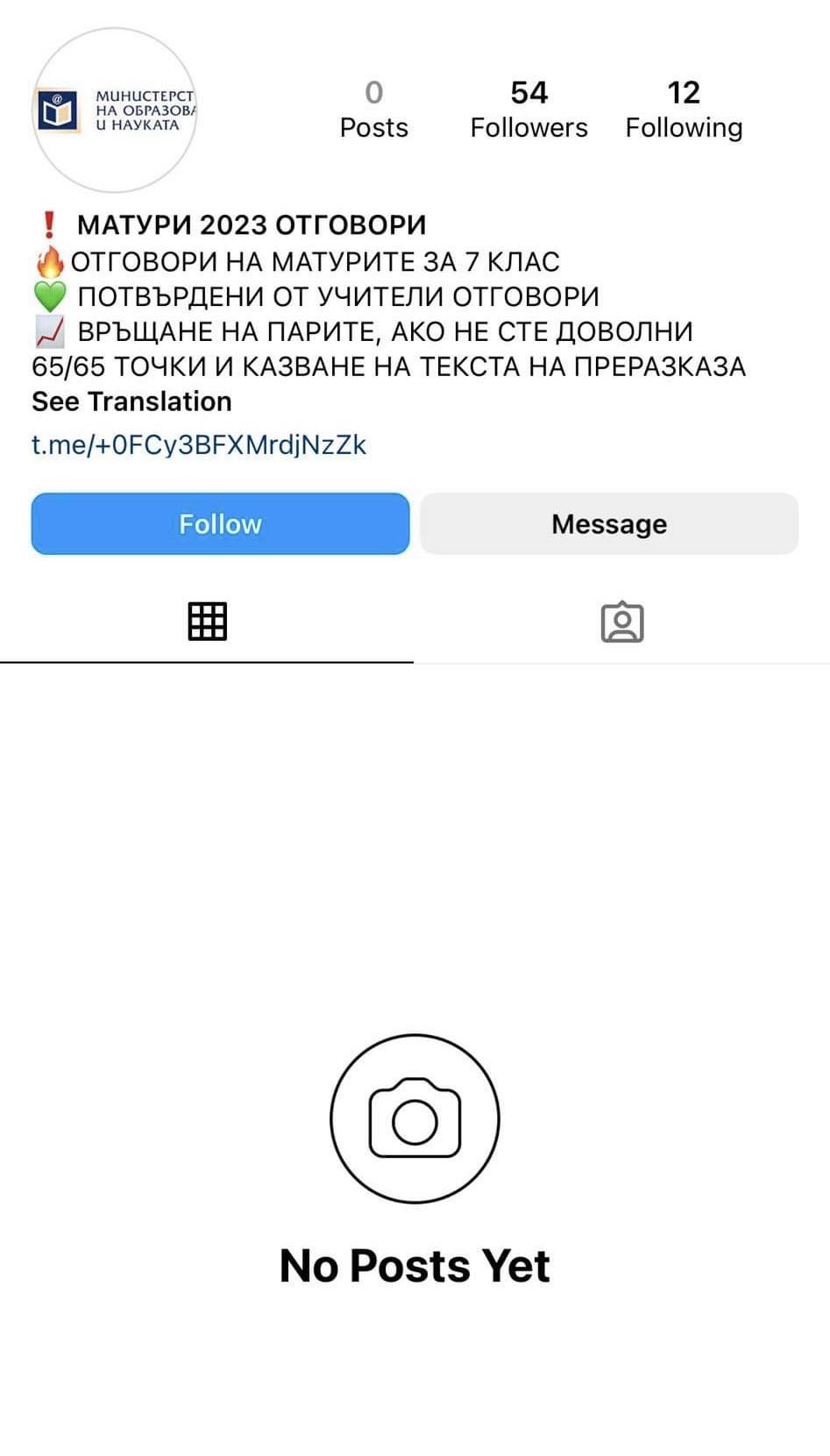Click the fire emoji in the bio
Viewport: 830px width, 1456px height.
coord(50,260)
